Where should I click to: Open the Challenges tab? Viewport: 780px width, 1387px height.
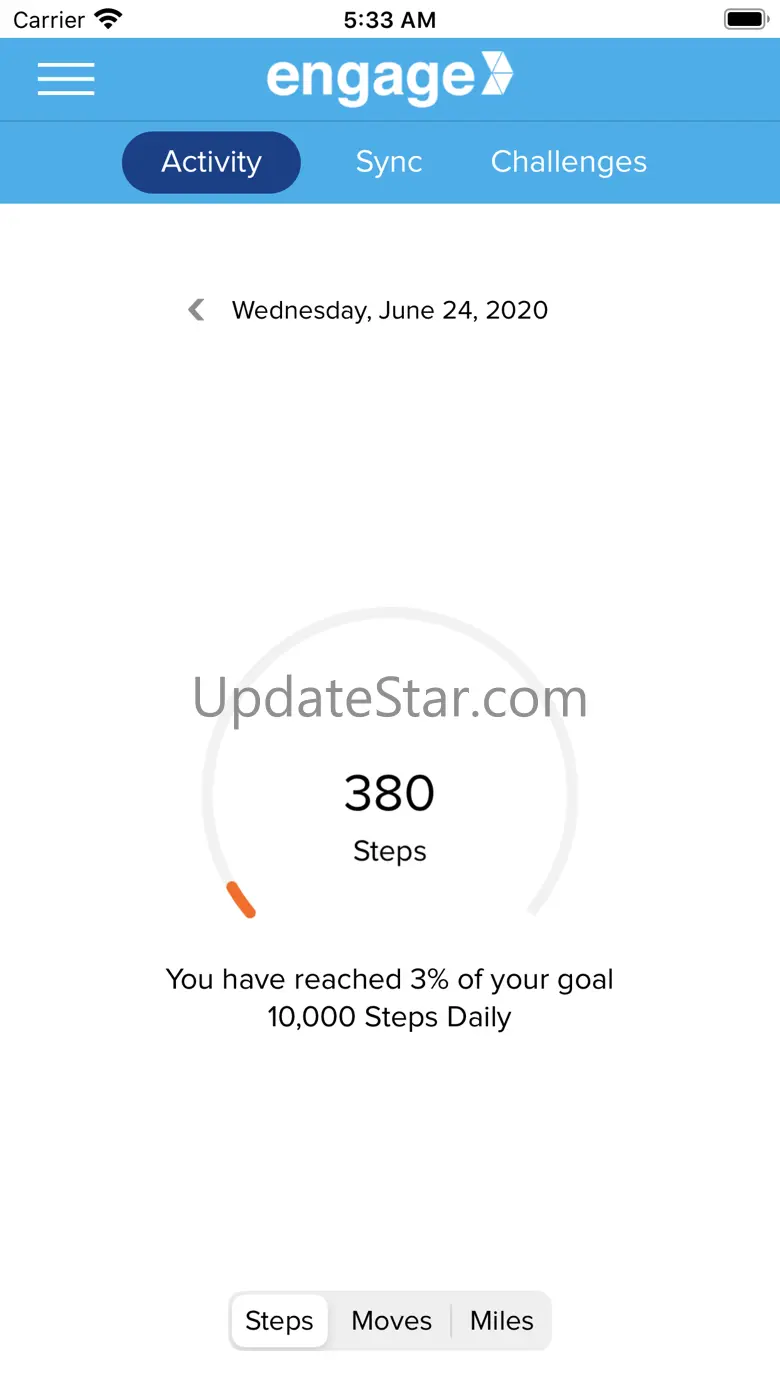pos(569,162)
